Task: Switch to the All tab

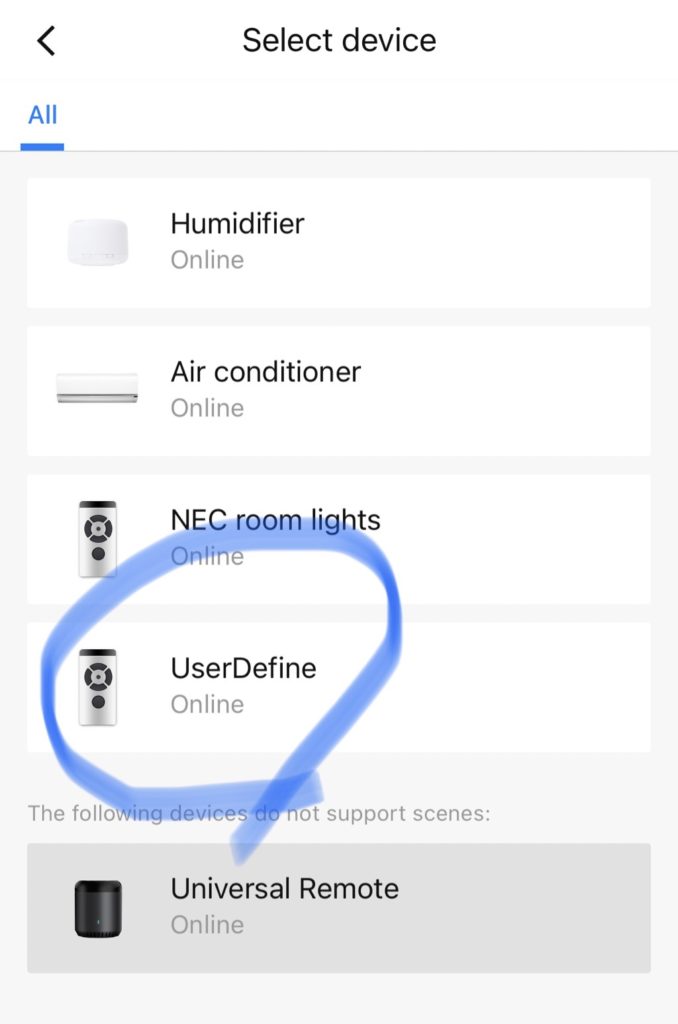Action: [x=42, y=116]
